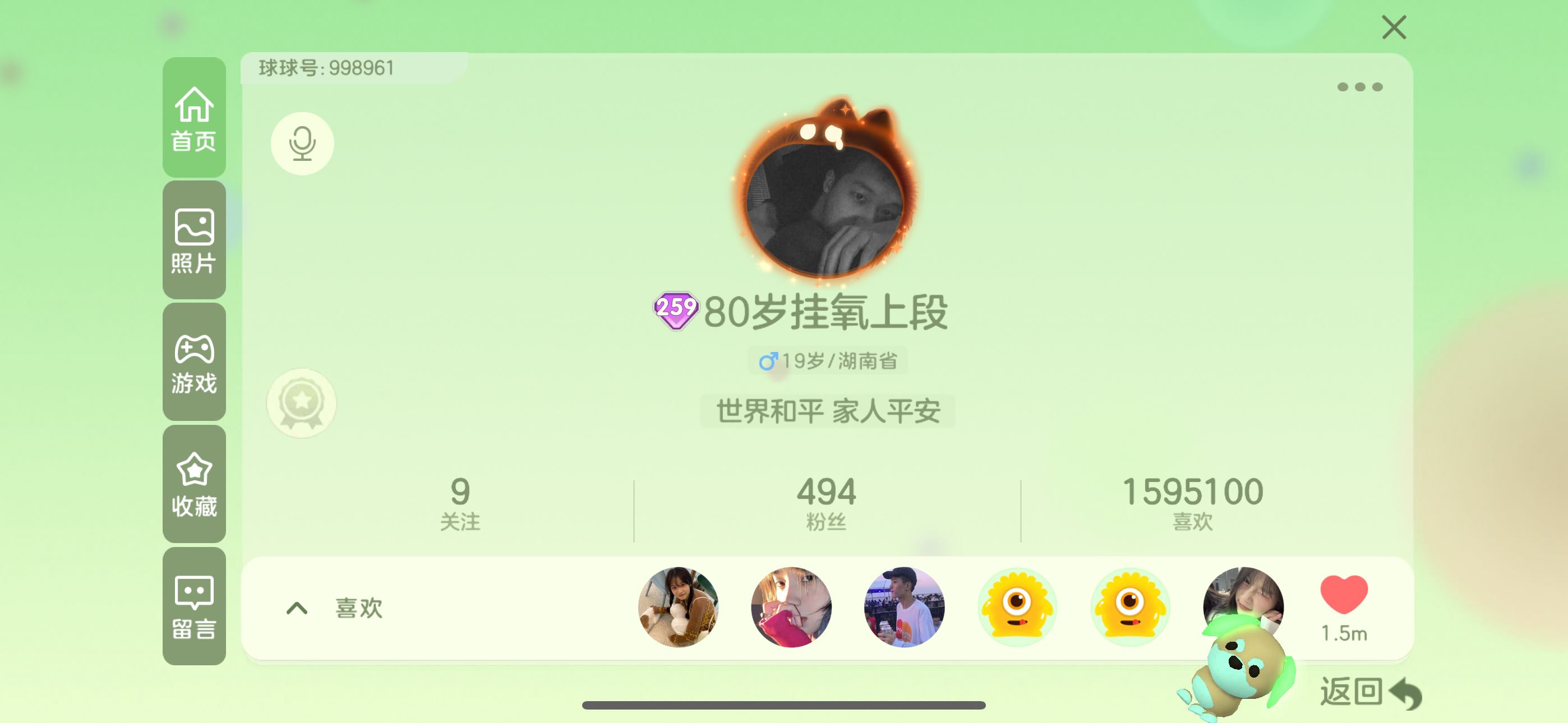Open the 游戏 tab
The height and width of the screenshot is (723, 1568).
coord(194,362)
